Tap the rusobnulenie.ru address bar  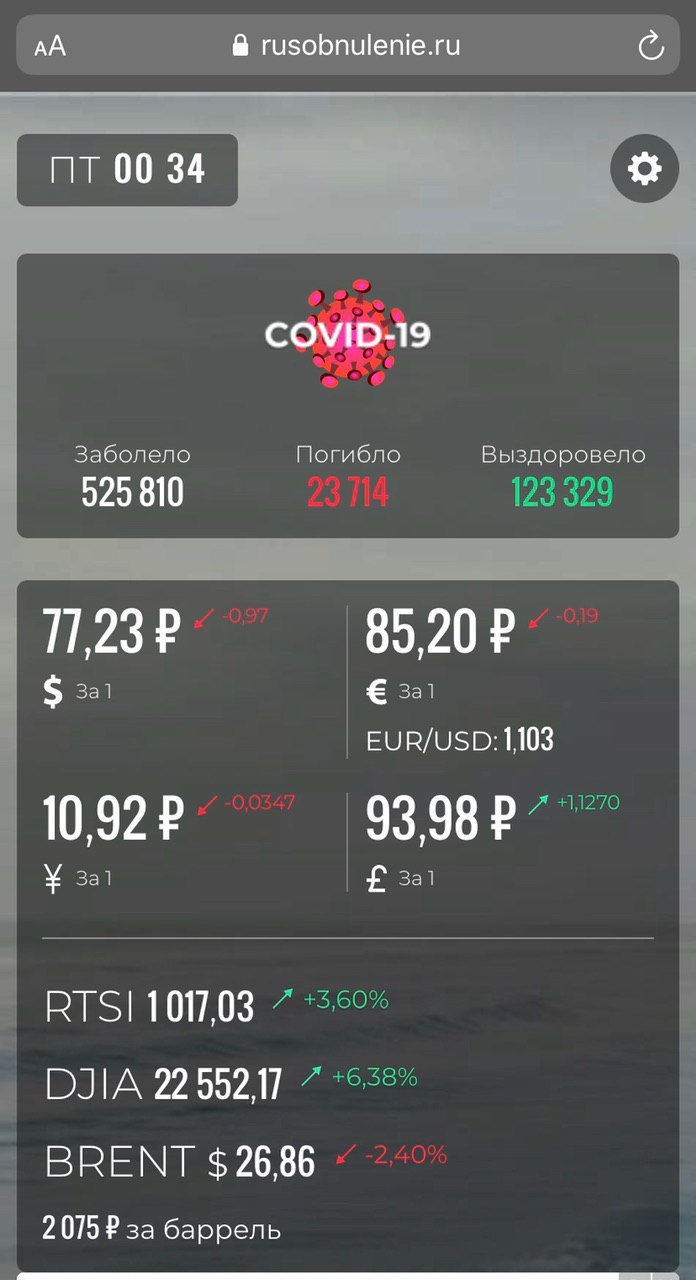coord(347,46)
